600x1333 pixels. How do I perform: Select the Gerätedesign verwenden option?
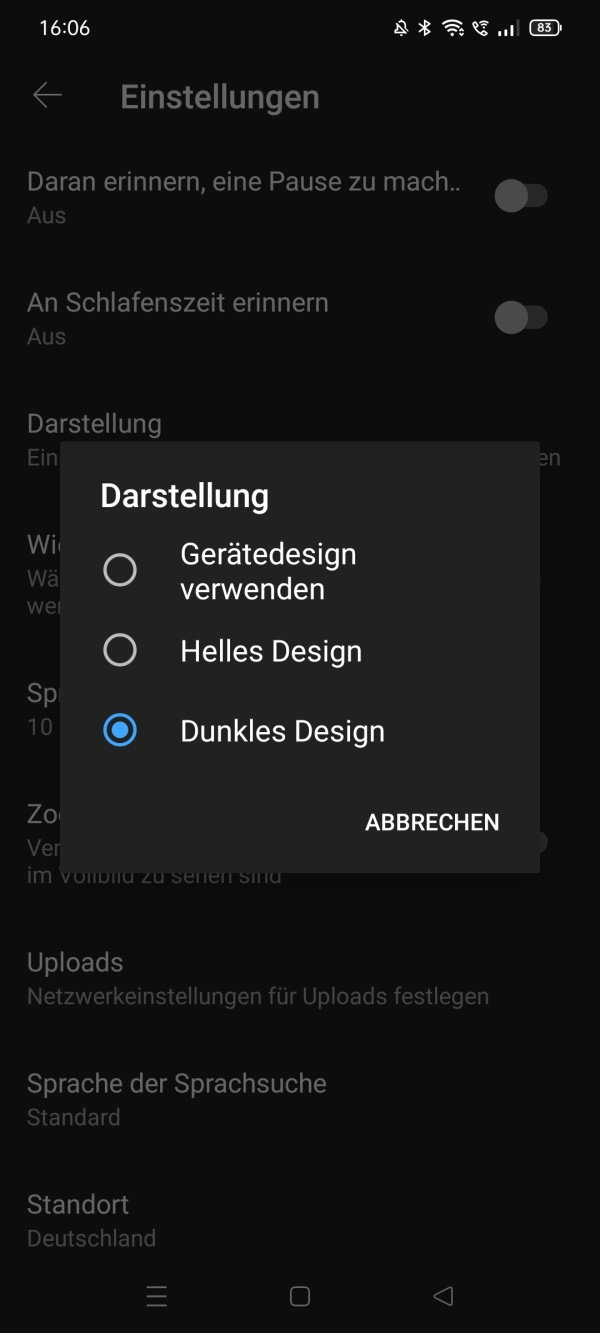pos(300,571)
